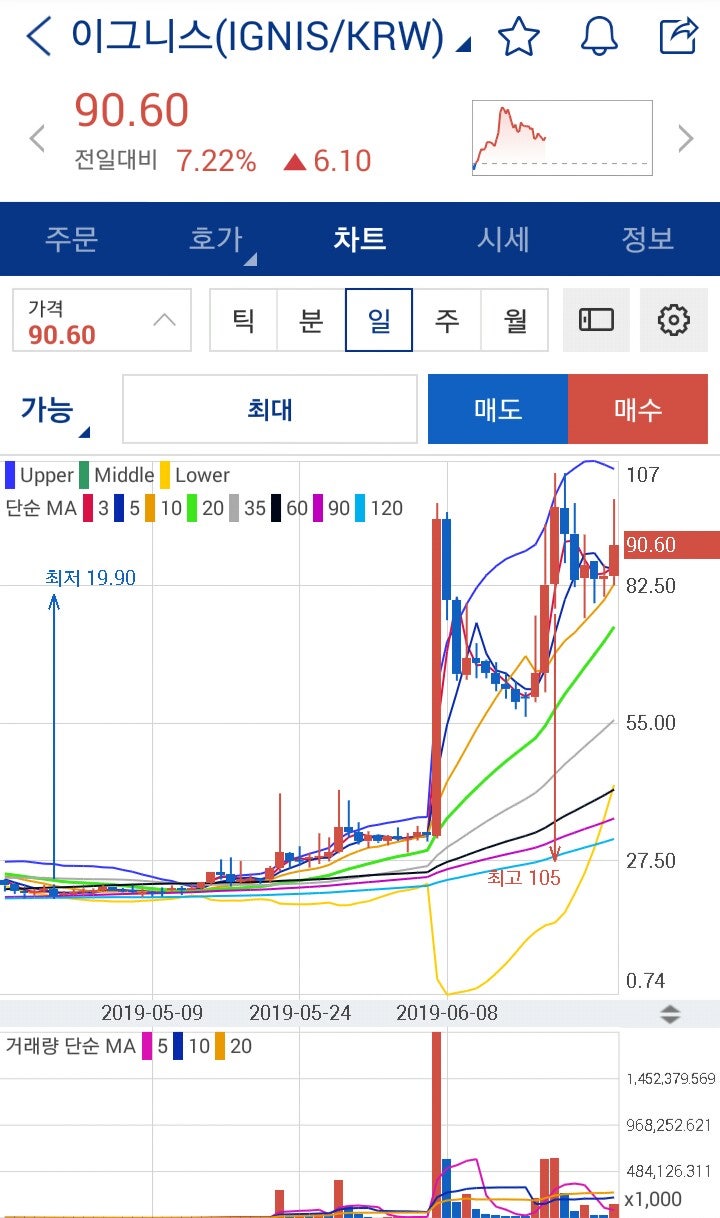This screenshot has height=1218, width=720.
Task: Click the right arrow beside the sparkline
Action: [687, 138]
